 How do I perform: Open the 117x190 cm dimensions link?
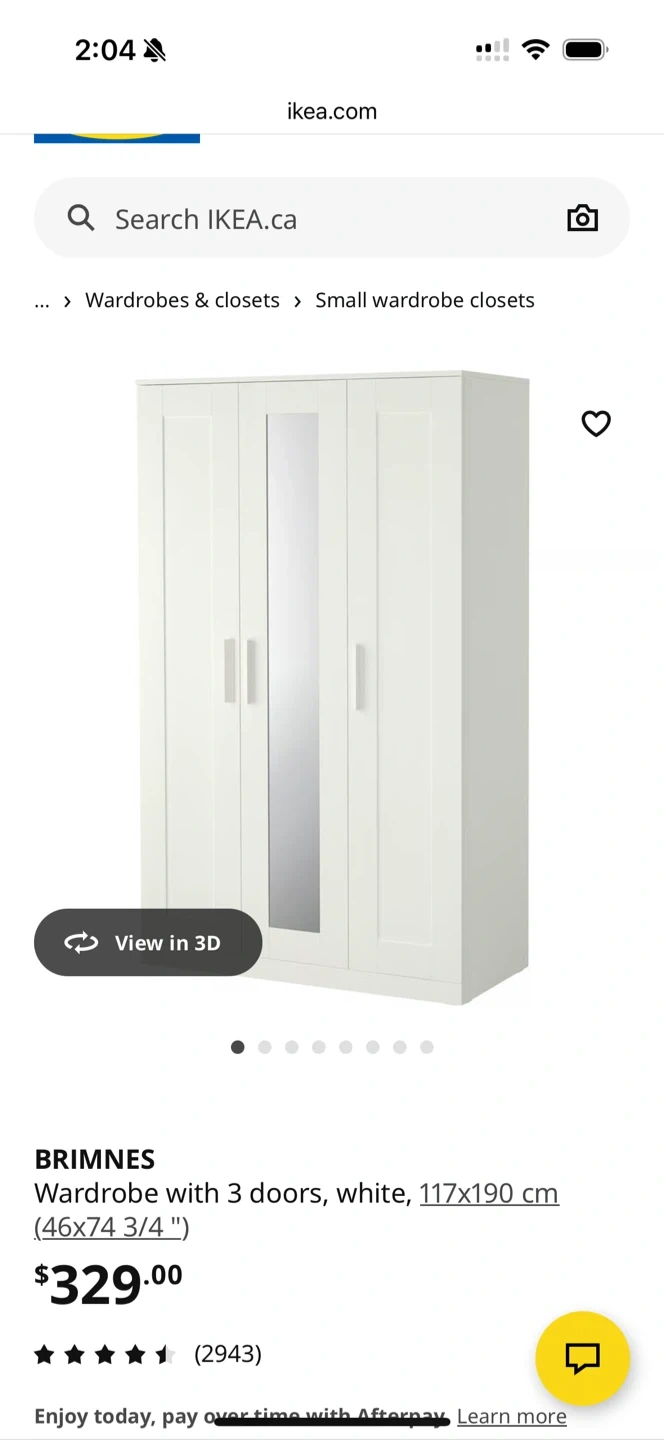tap(488, 1193)
